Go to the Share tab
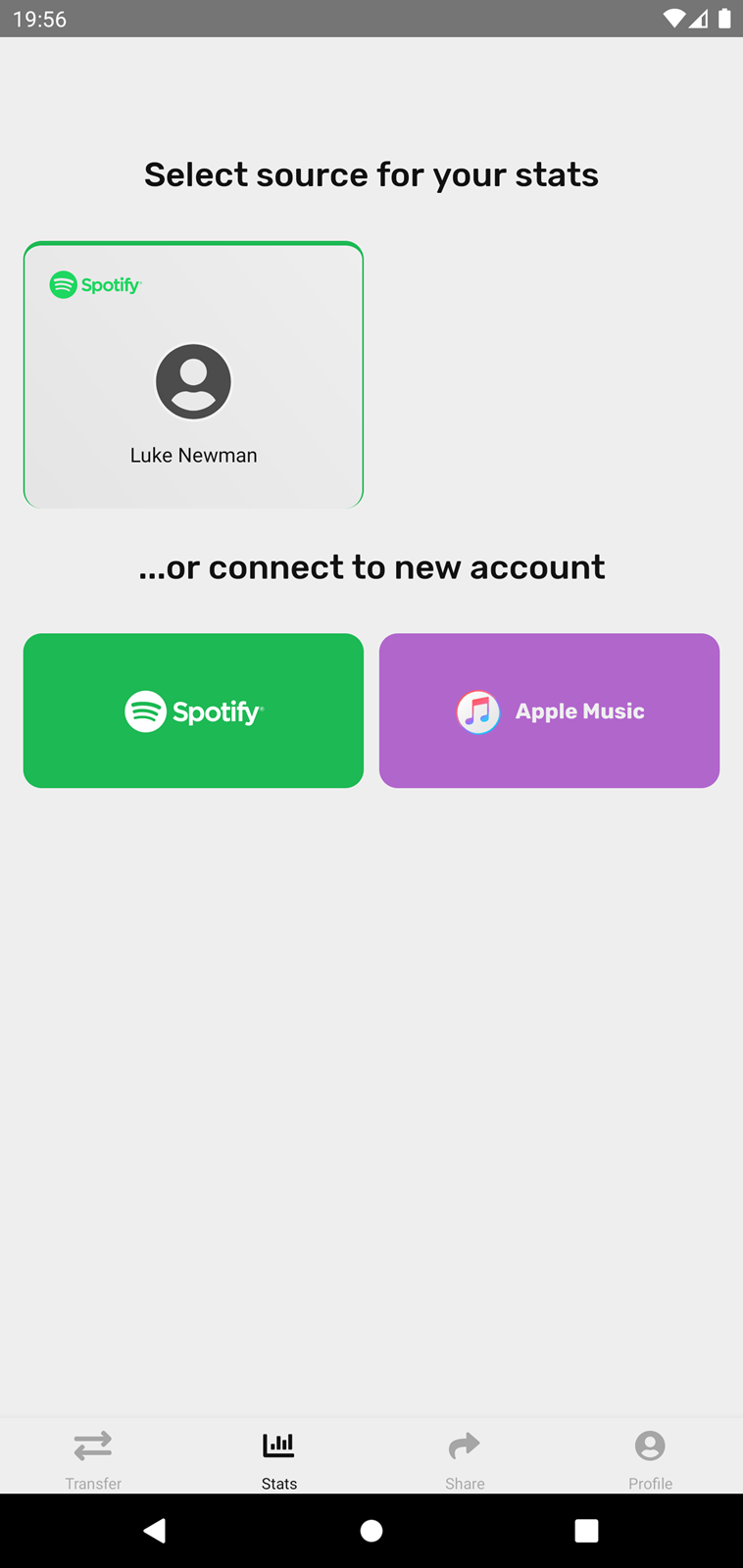Image resolution: width=743 pixels, height=1568 pixels. click(465, 1457)
